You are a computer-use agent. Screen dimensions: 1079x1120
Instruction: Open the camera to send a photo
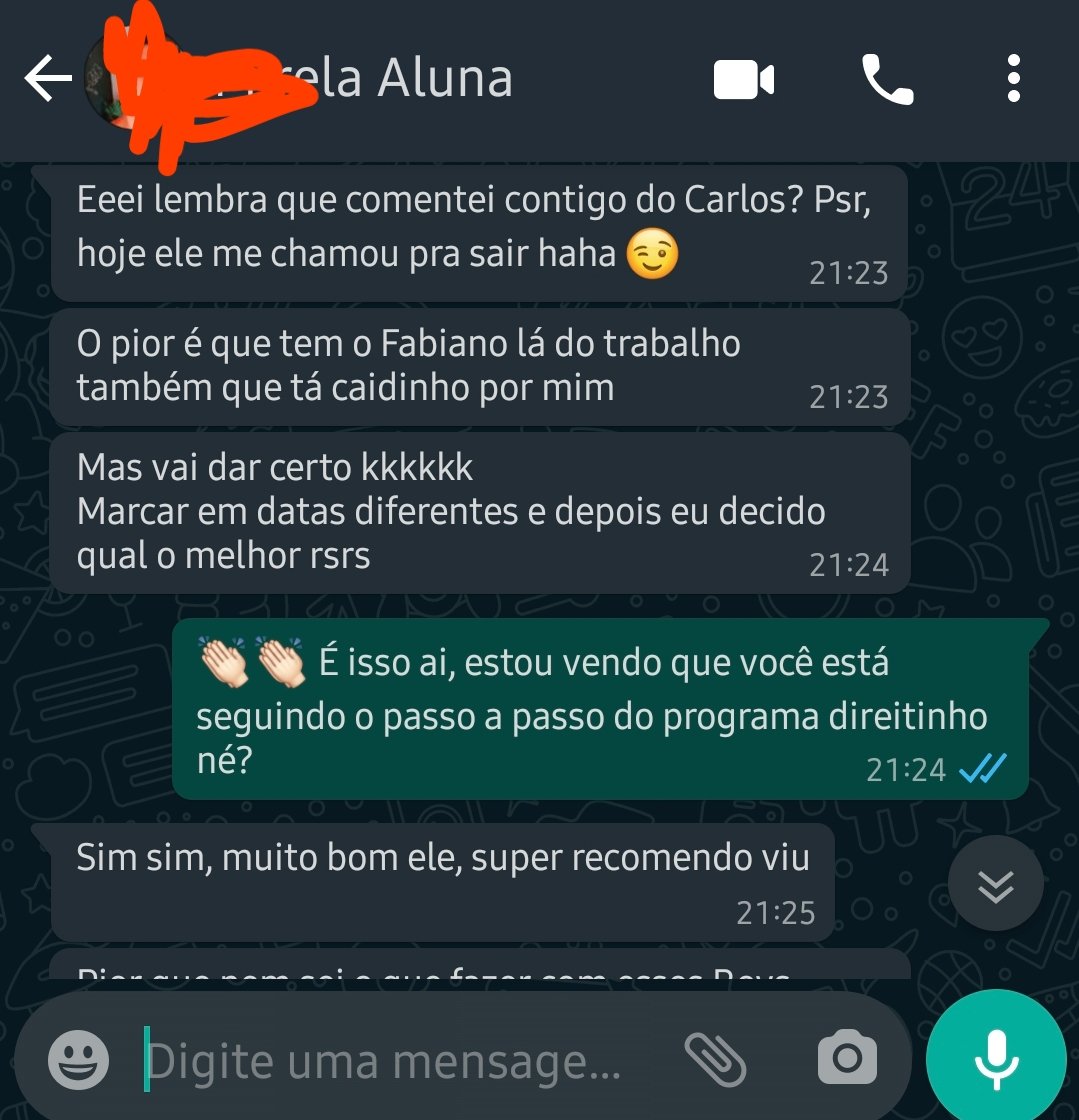pos(846,1058)
